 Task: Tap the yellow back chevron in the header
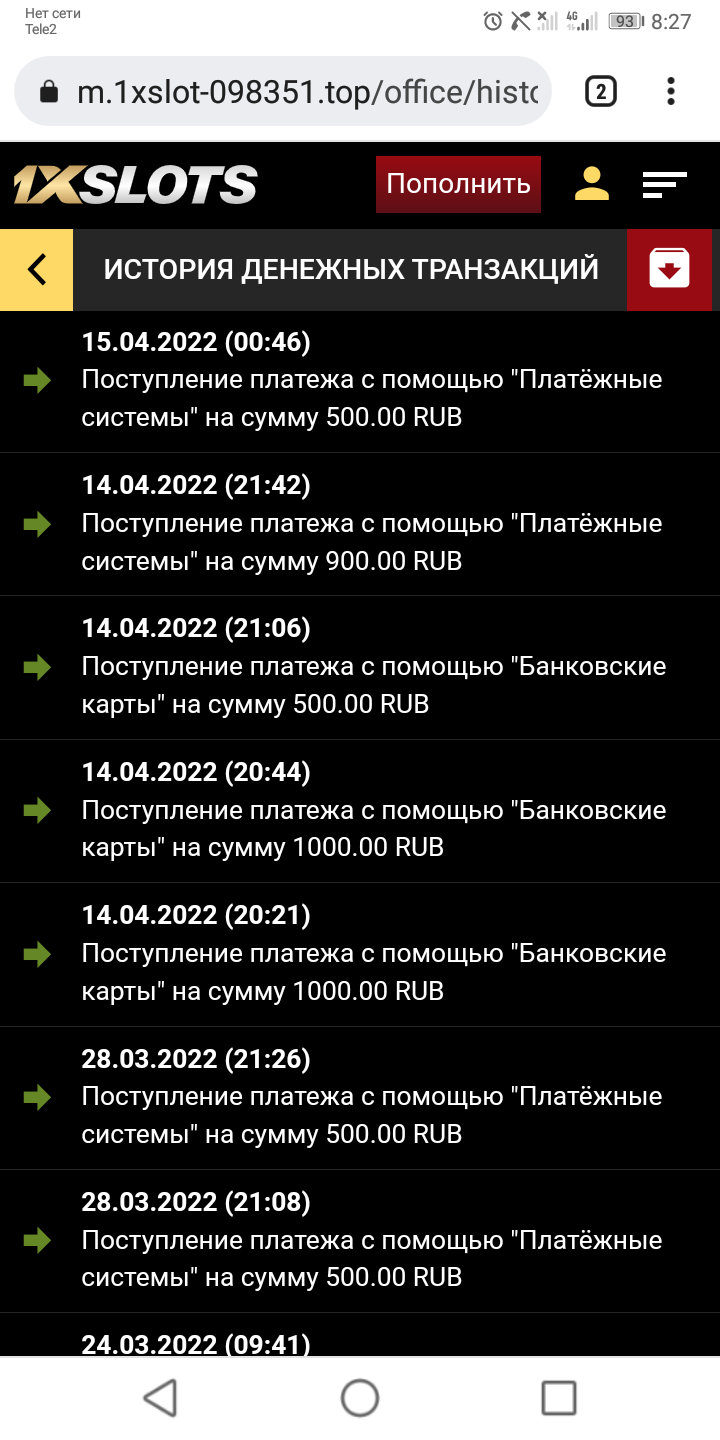pos(36,270)
